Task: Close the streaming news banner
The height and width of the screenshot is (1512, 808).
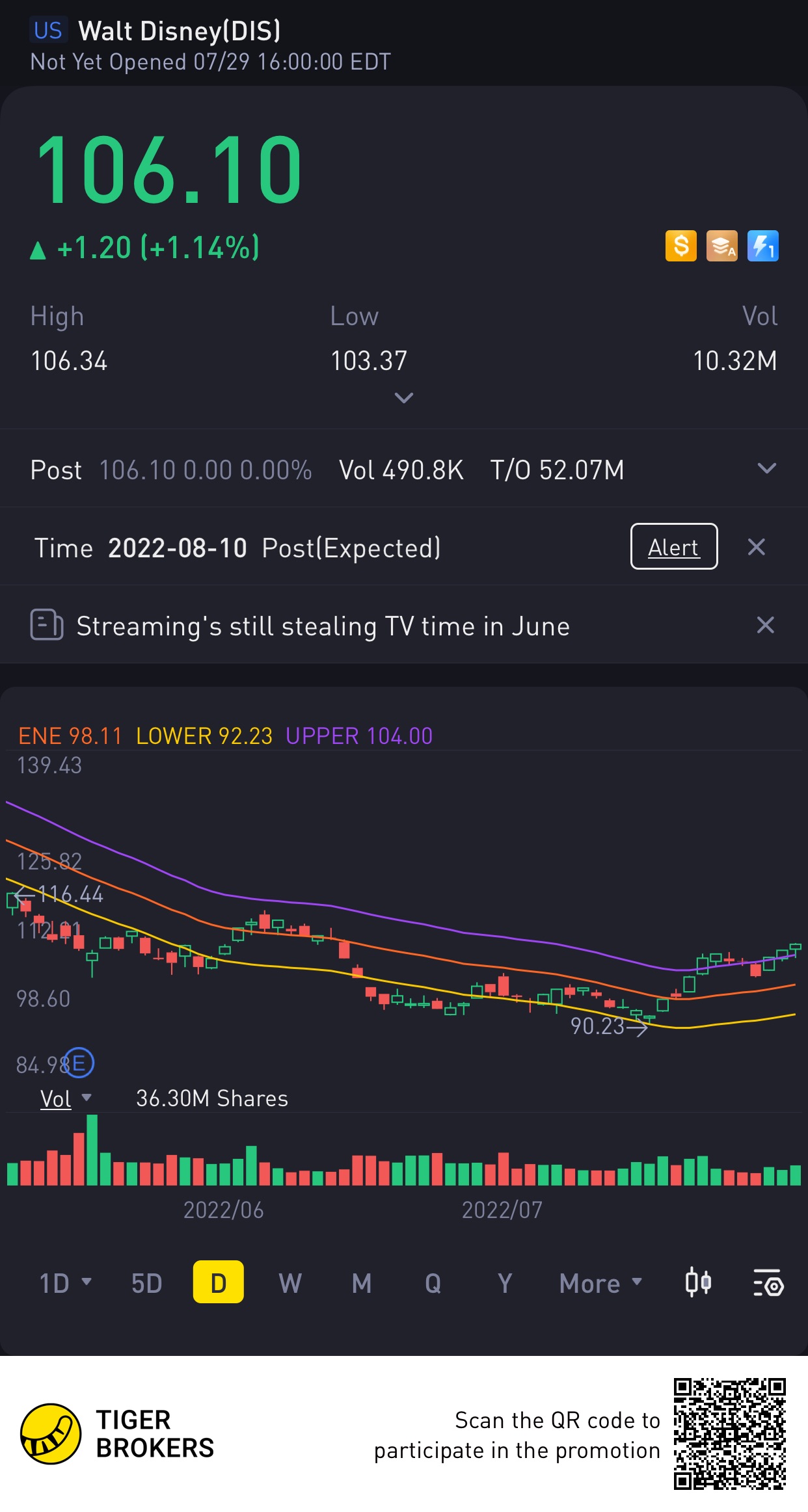Action: (x=765, y=625)
